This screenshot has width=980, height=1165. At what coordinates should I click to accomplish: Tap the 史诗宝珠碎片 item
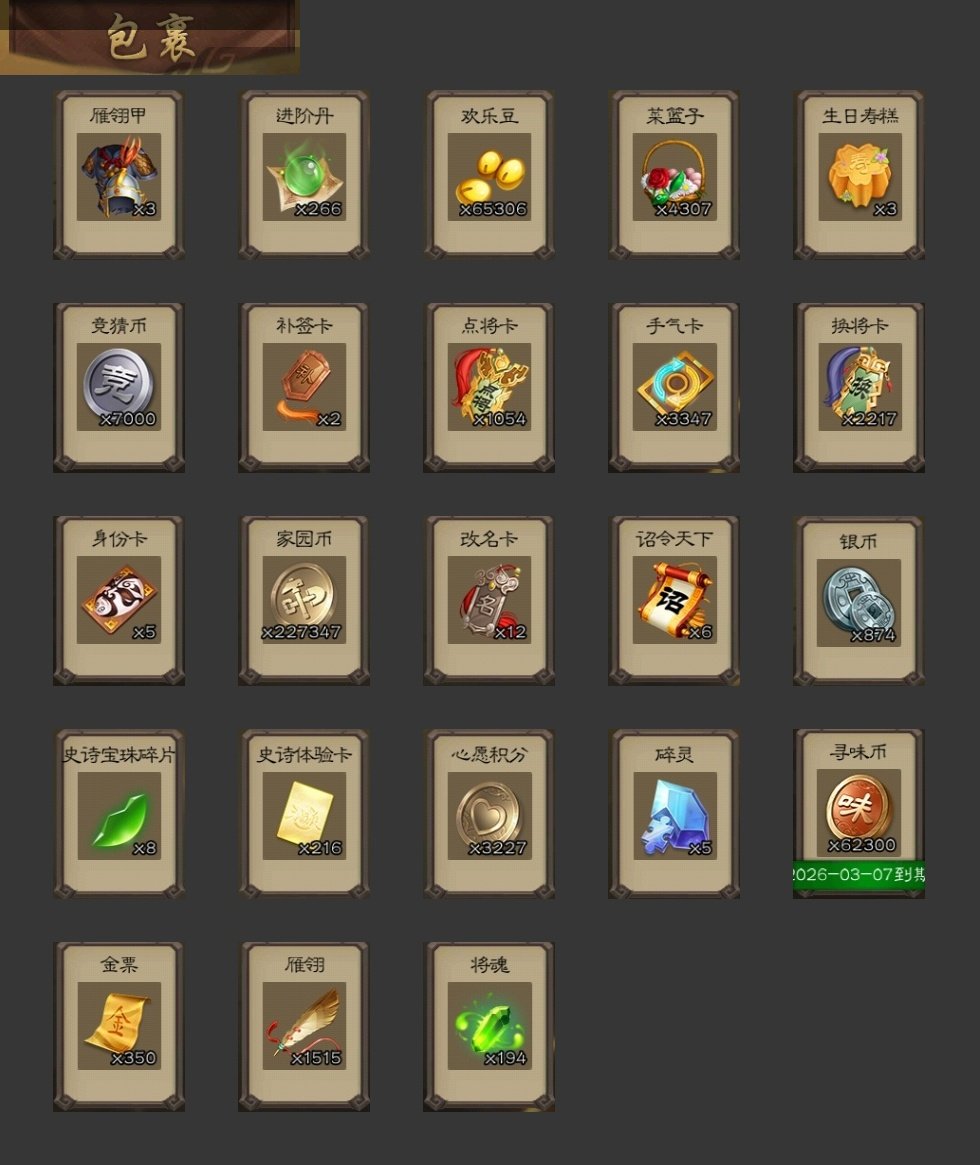pos(119,815)
